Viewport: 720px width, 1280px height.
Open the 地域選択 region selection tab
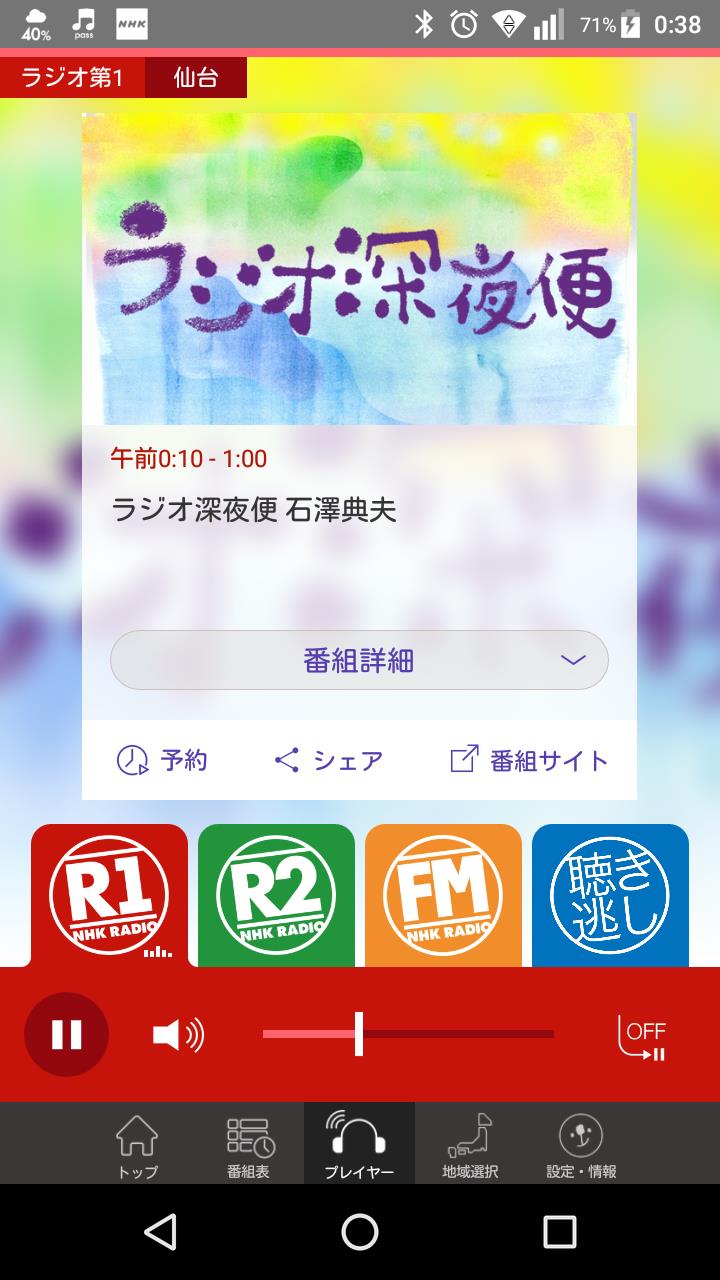(x=470, y=1144)
